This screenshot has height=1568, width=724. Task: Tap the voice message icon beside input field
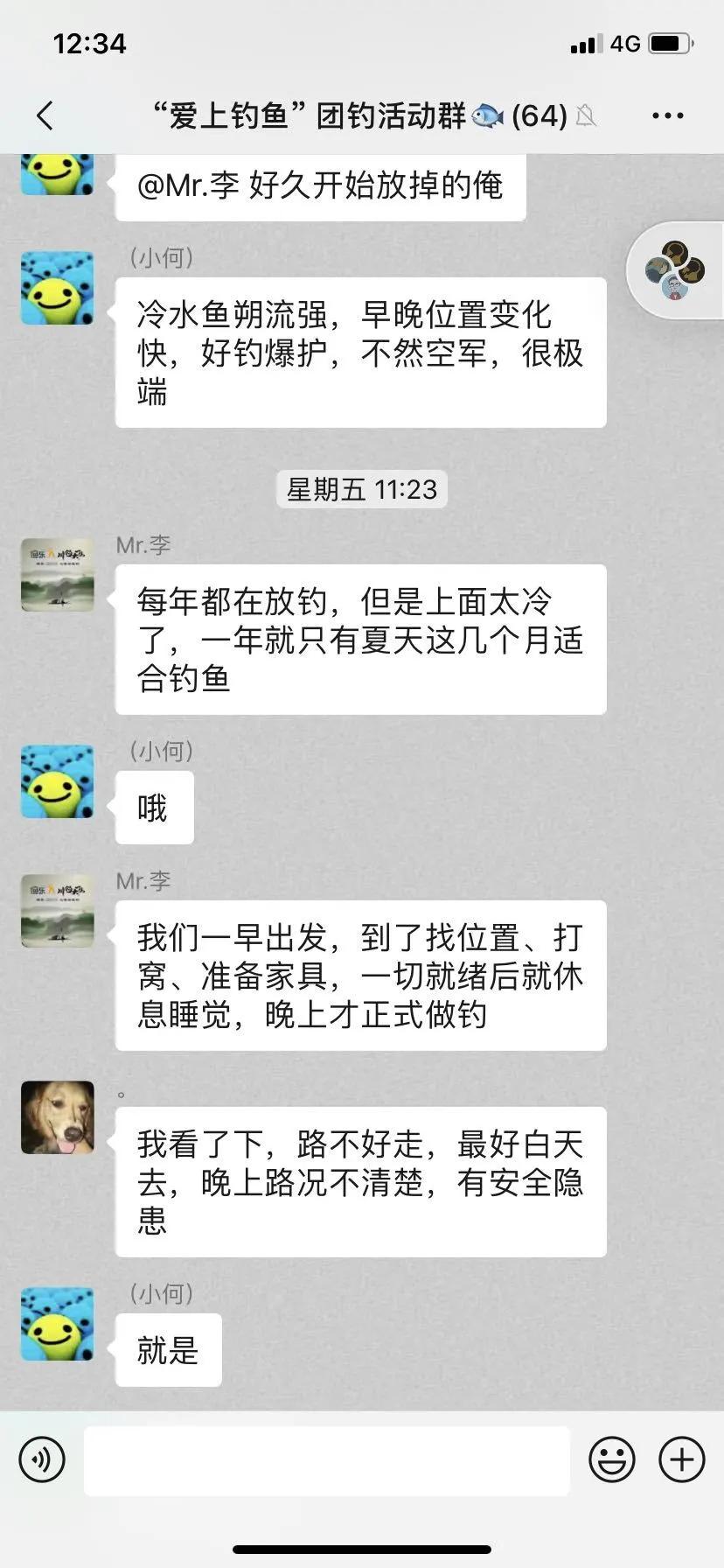coord(41,1459)
